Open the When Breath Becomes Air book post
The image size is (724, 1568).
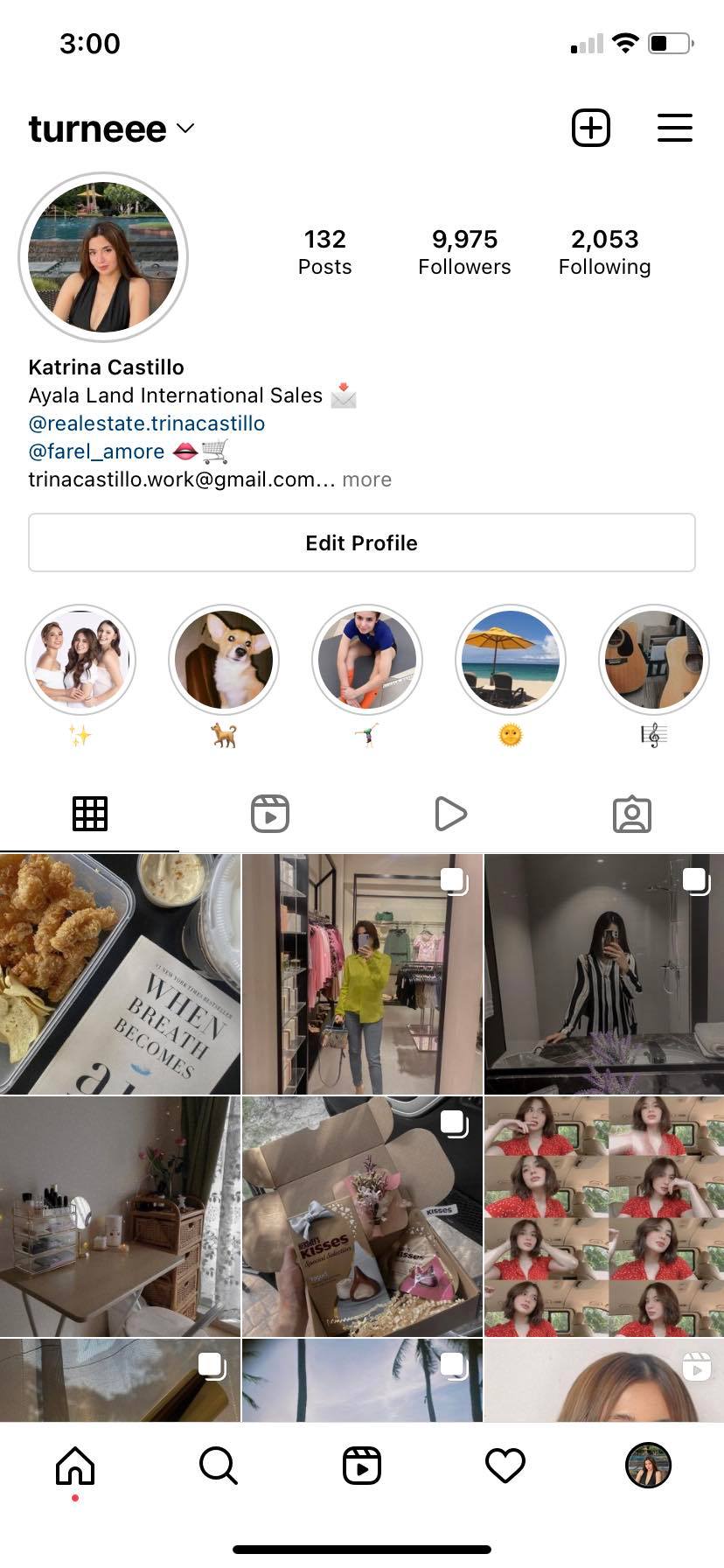click(120, 974)
